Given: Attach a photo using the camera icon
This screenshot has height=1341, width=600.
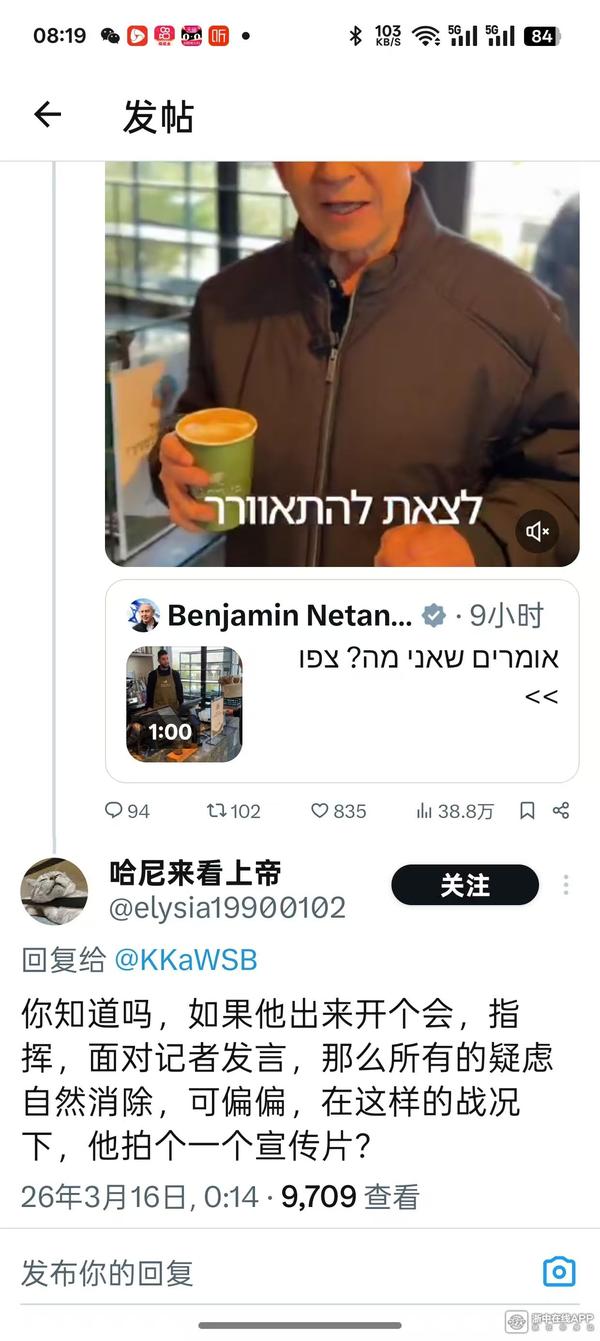Looking at the screenshot, I should coord(559,1272).
